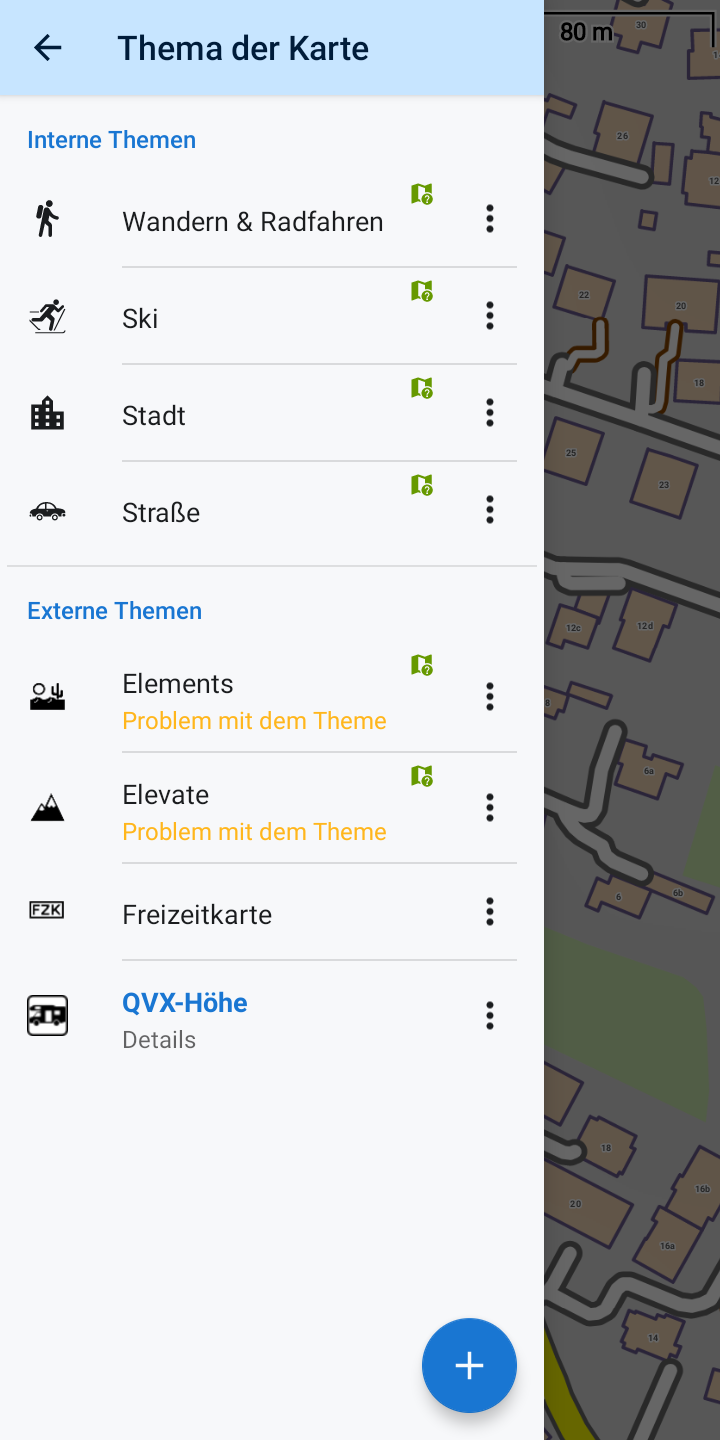The image size is (720, 1440).
Task: Add a new map theme
Action: [469, 1365]
